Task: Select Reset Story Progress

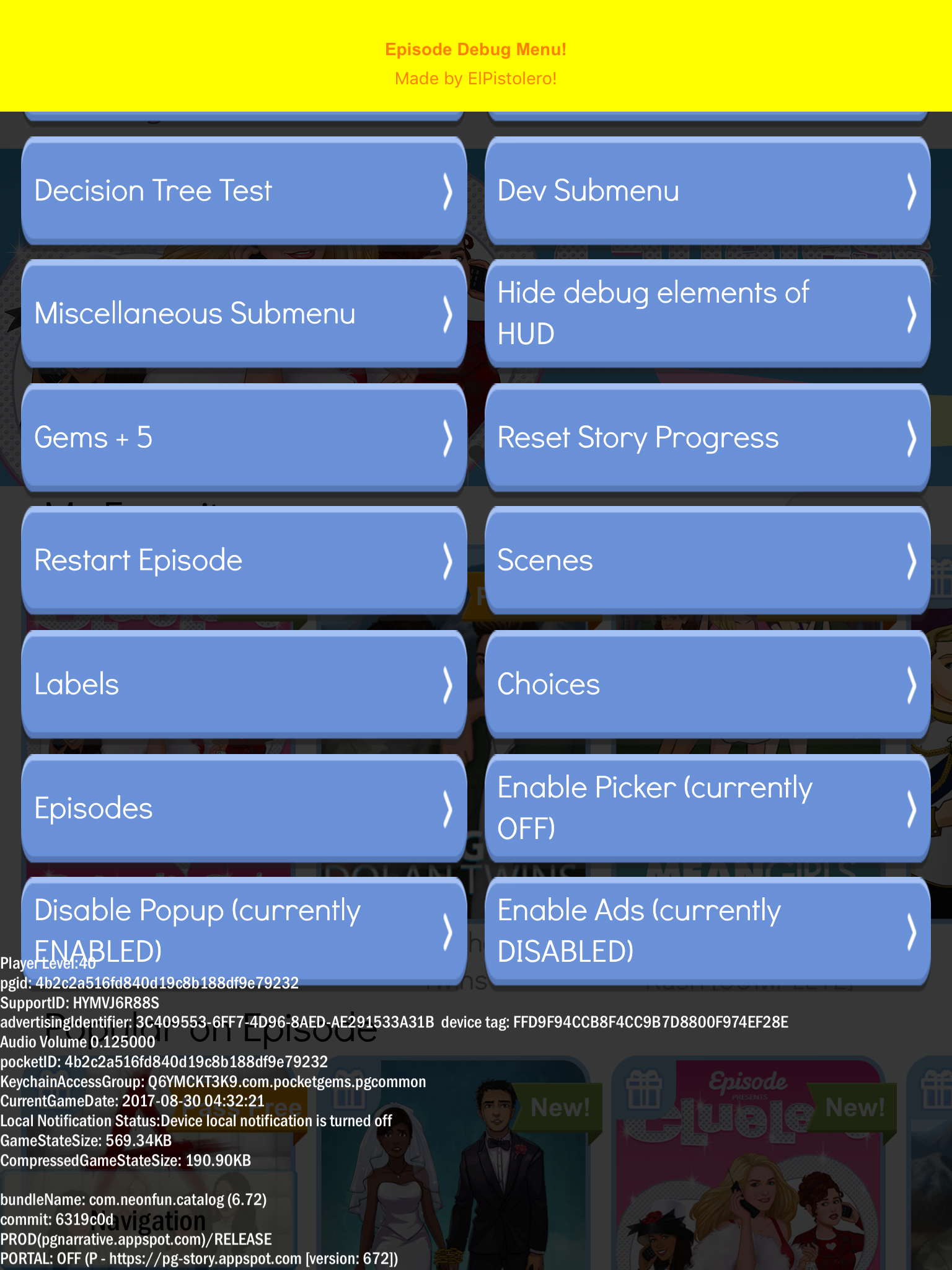Action: point(707,437)
